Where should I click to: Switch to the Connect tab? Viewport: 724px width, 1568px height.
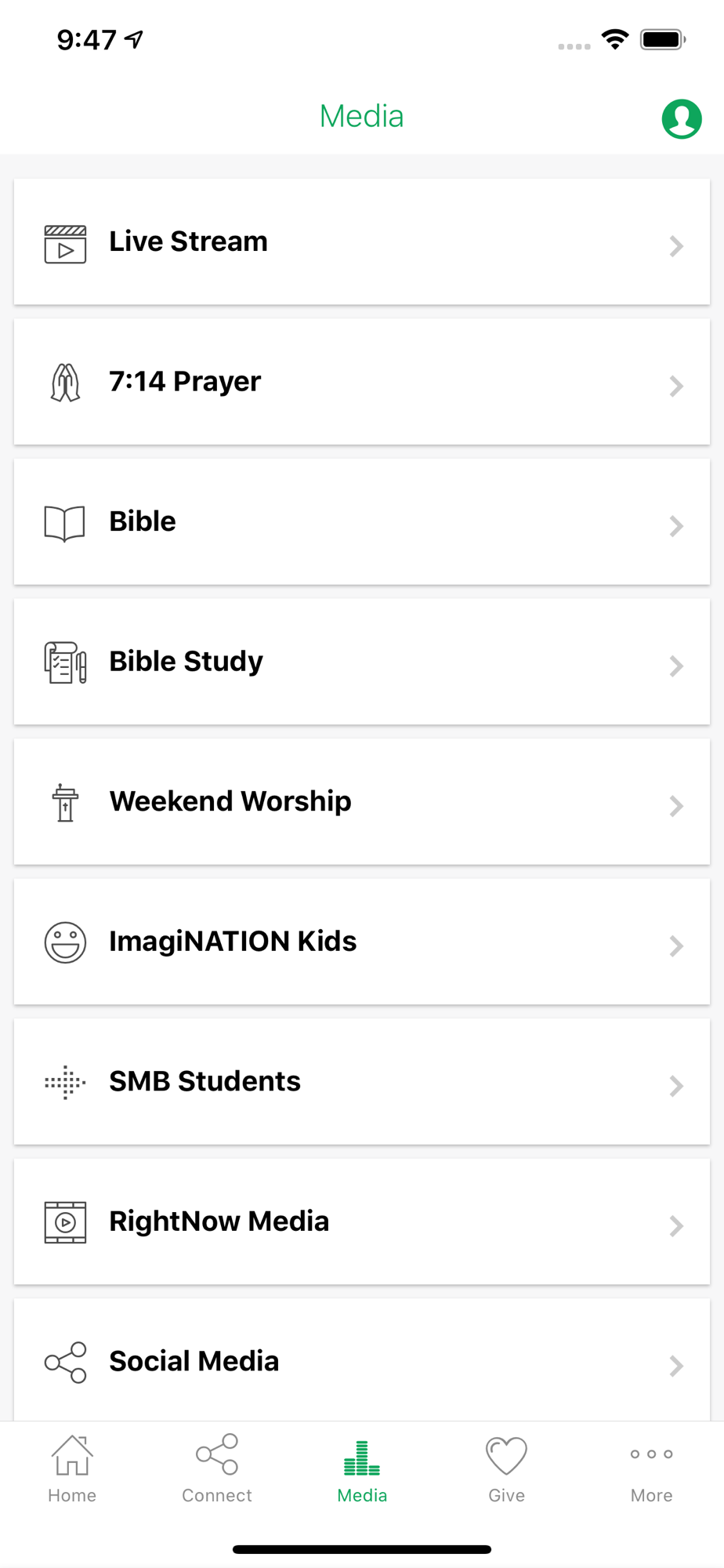tap(217, 1469)
